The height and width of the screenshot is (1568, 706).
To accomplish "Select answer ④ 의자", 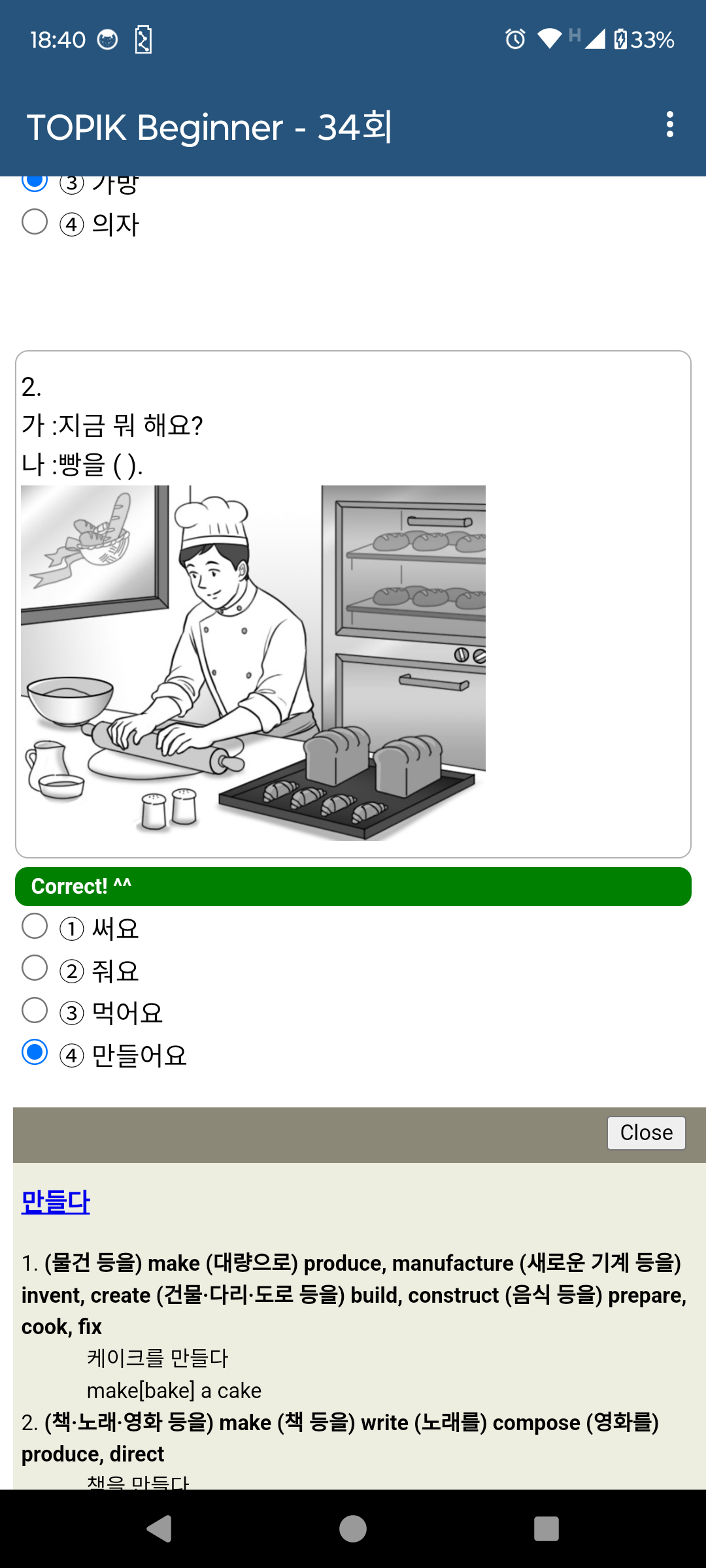I will tap(35, 222).
